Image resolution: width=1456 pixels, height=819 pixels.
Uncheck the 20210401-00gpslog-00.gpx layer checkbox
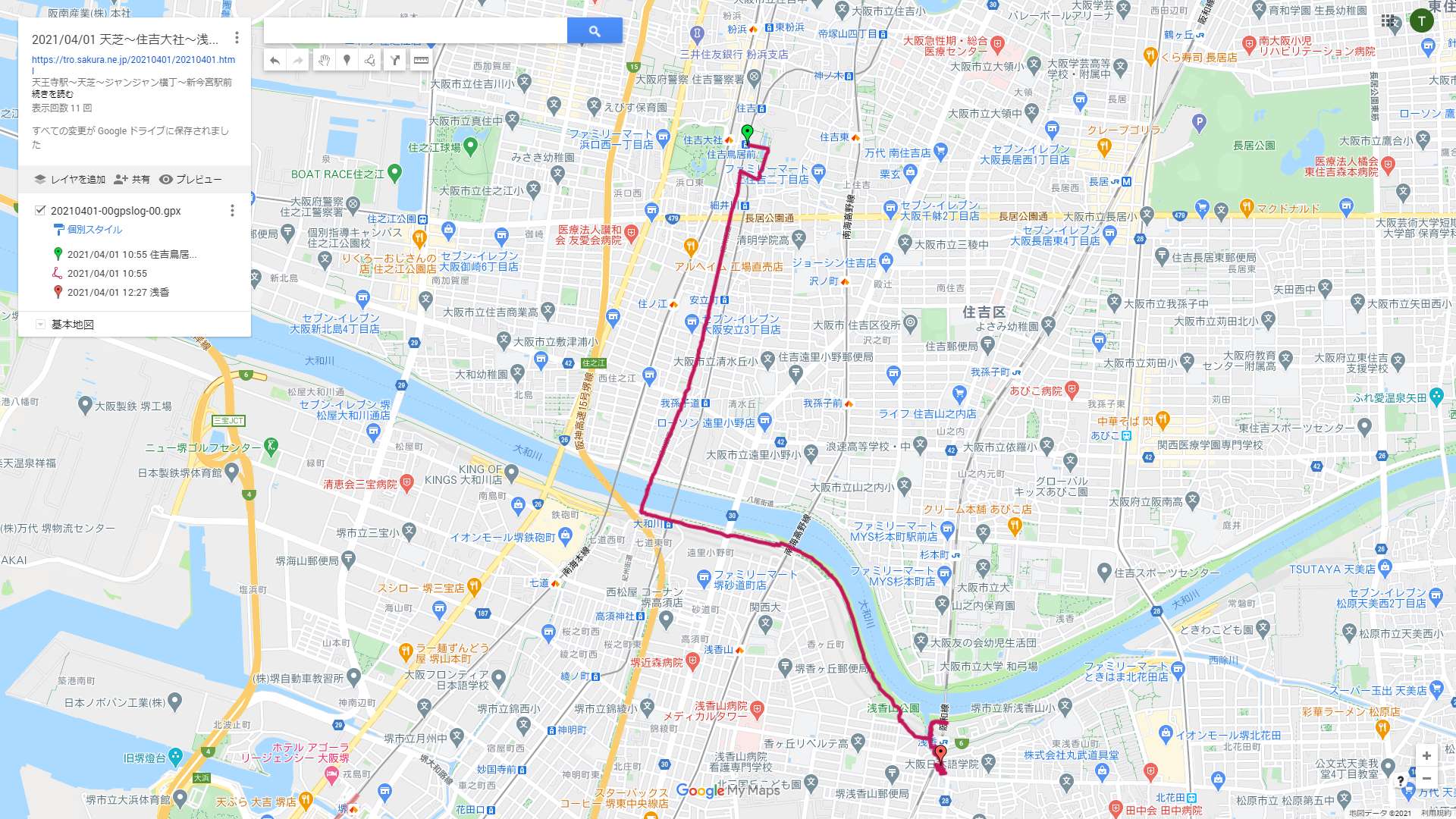(x=40, y=211)
